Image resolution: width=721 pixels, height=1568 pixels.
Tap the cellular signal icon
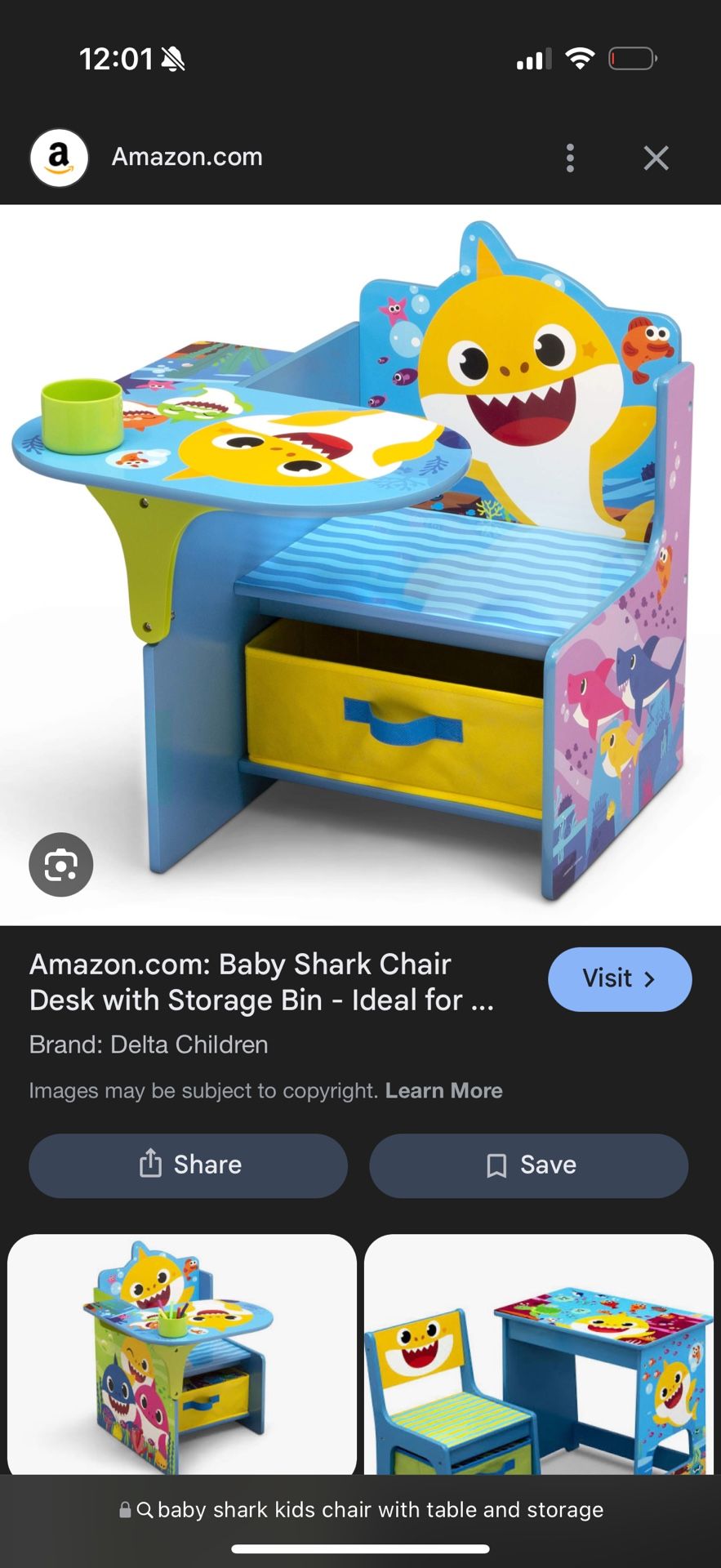tap(532, 58)
